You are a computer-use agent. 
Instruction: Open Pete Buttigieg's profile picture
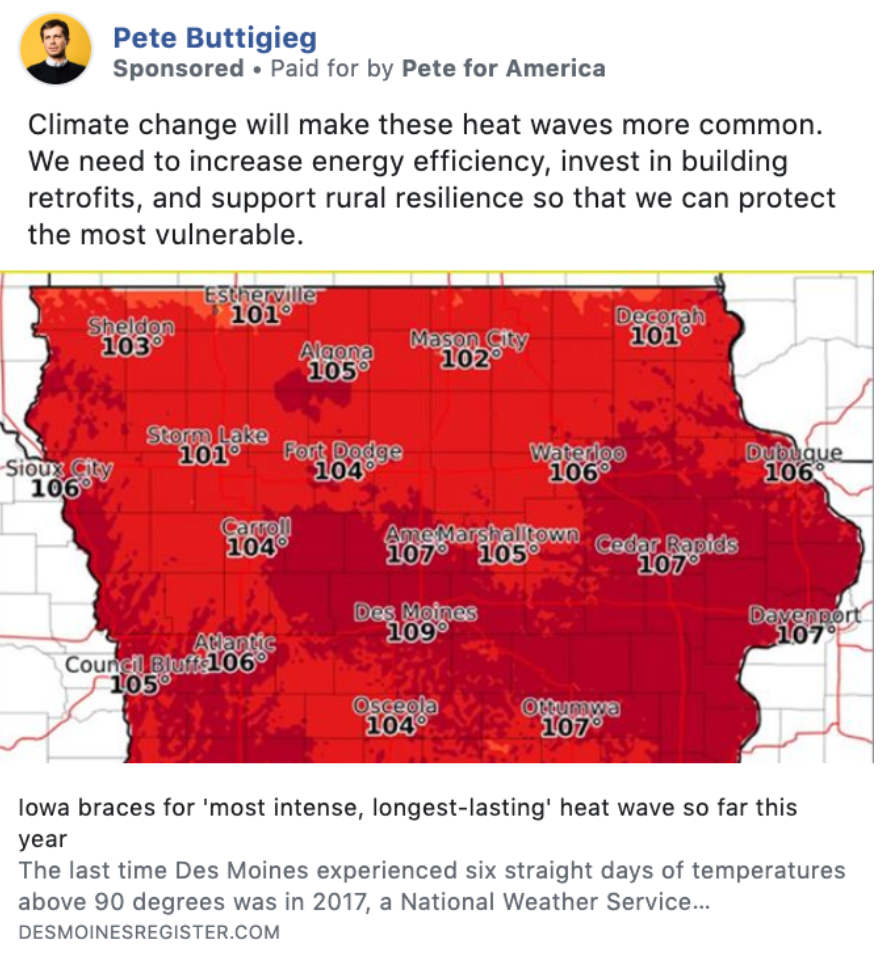point(55,50)
